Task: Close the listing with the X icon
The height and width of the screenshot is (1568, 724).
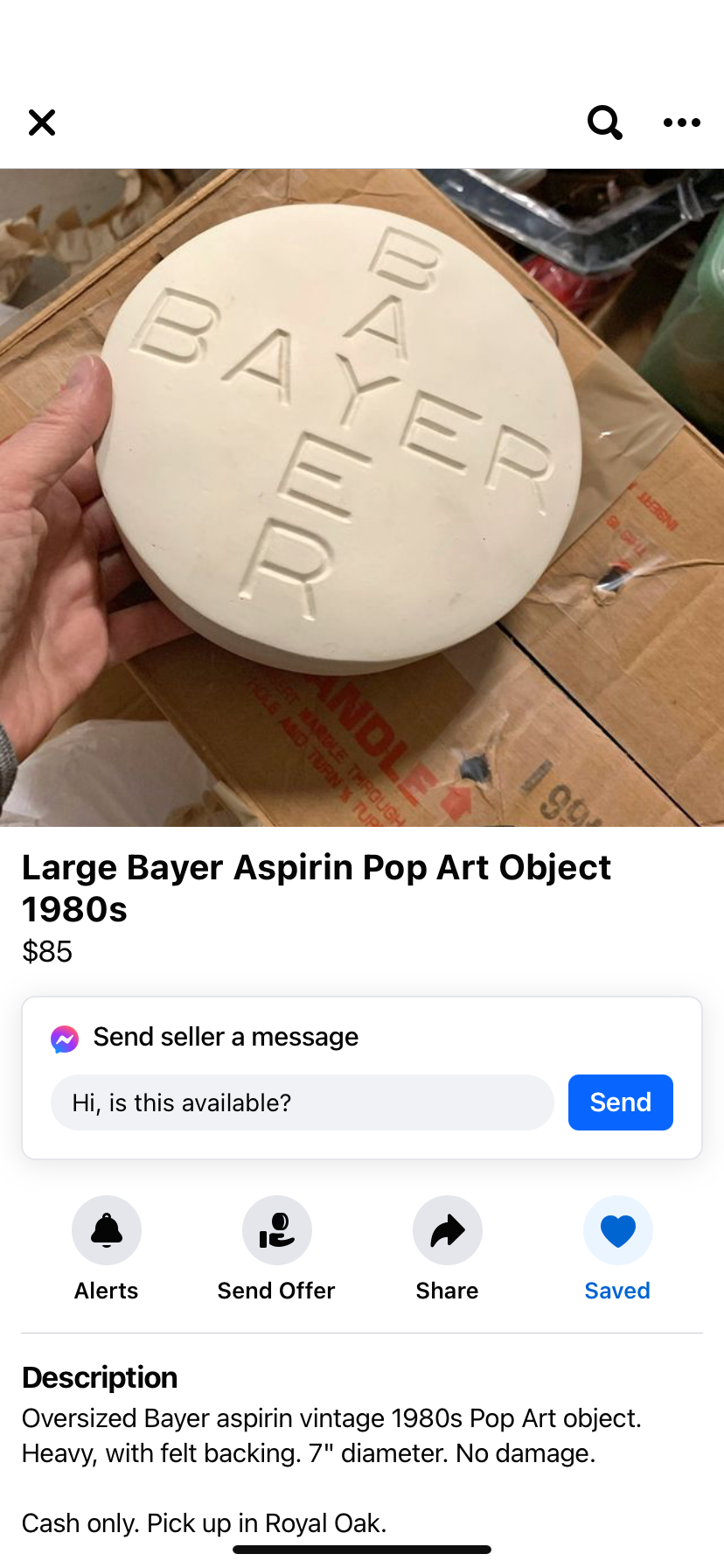Action: point(41,122)
